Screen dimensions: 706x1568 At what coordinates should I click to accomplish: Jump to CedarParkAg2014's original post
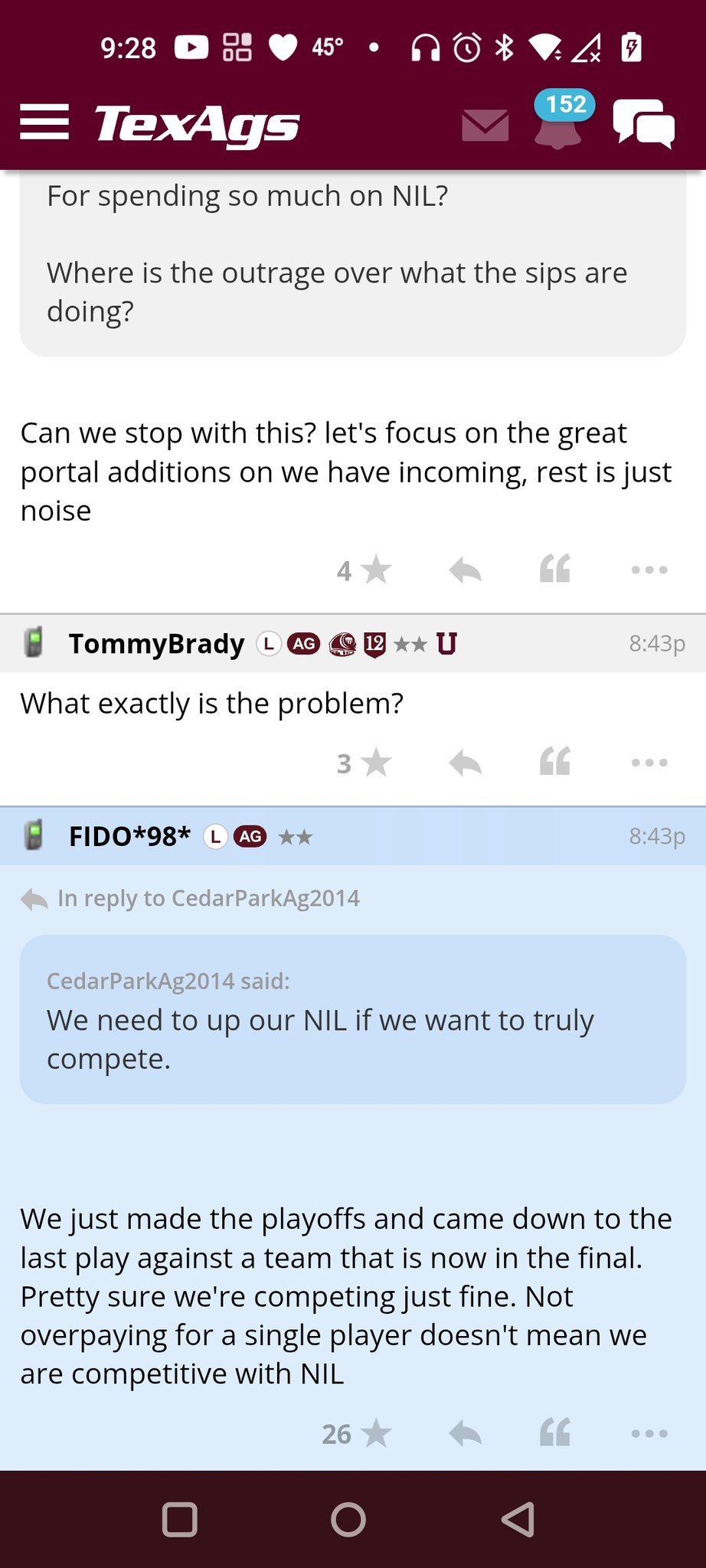[208, 898]
